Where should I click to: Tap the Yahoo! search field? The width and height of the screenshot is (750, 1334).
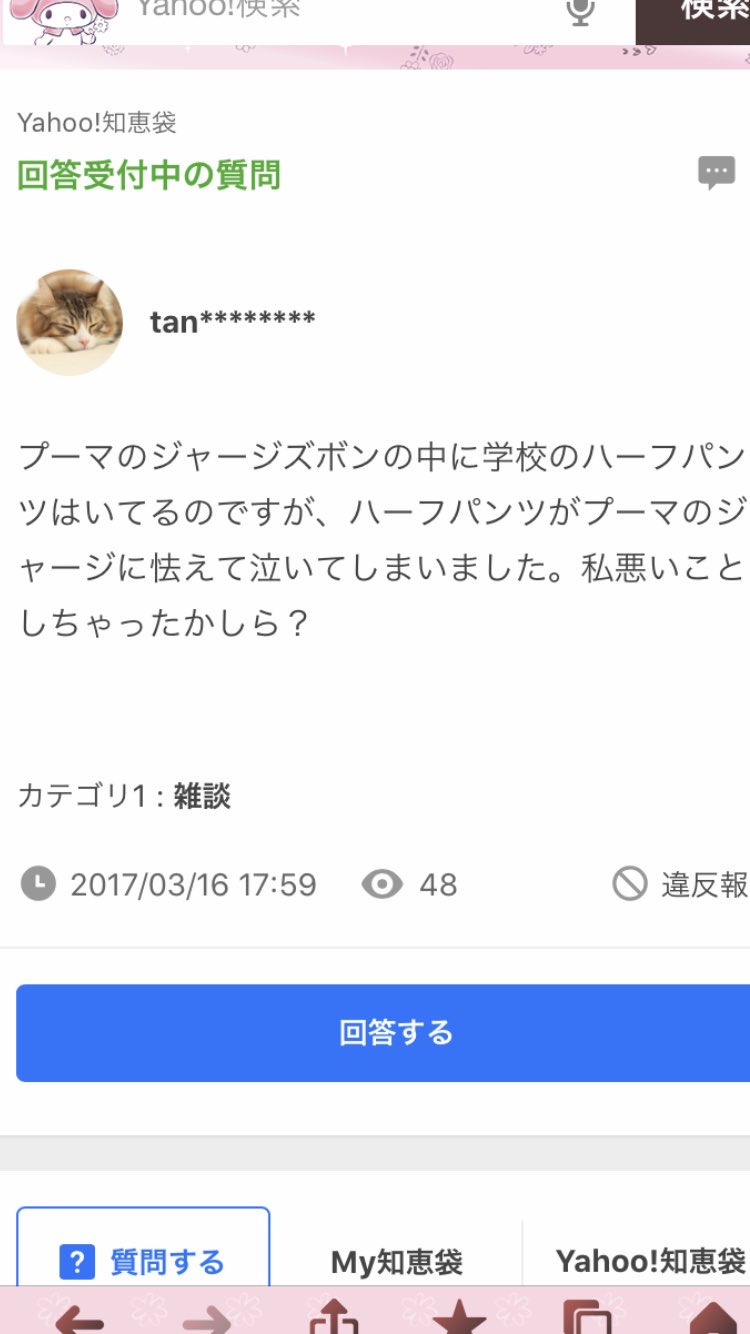(x=340, y=12)
